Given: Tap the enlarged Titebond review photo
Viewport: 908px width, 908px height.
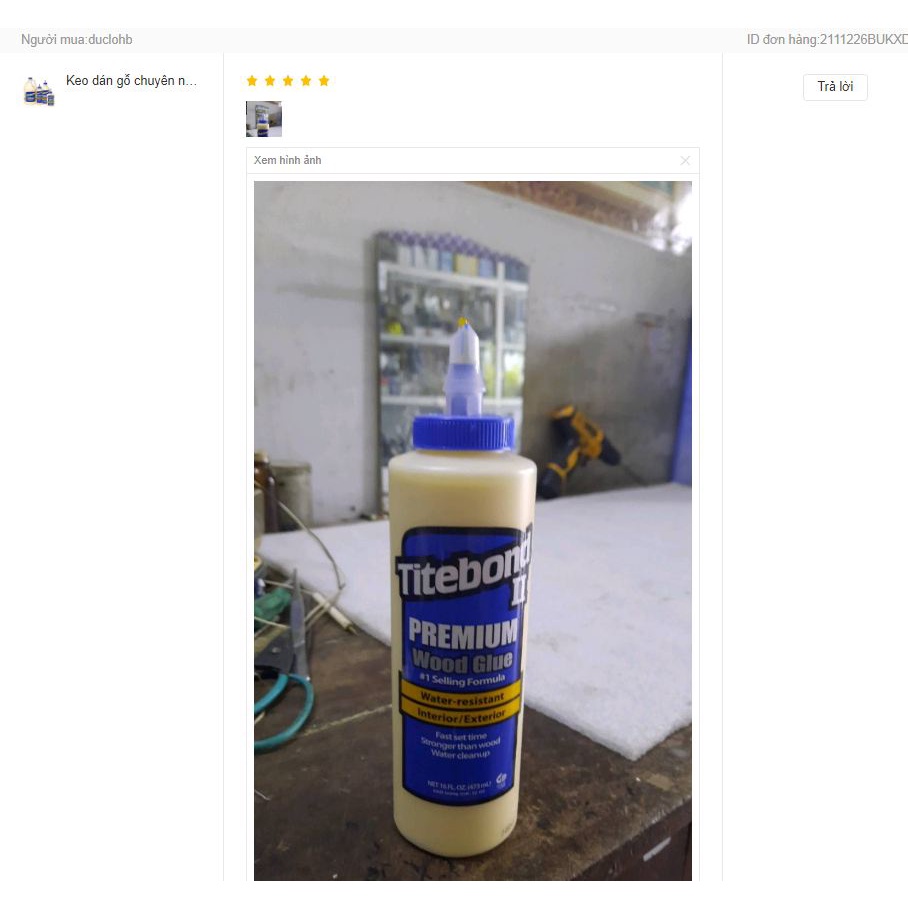Looking at the screenshot, I should coord(472,530).
